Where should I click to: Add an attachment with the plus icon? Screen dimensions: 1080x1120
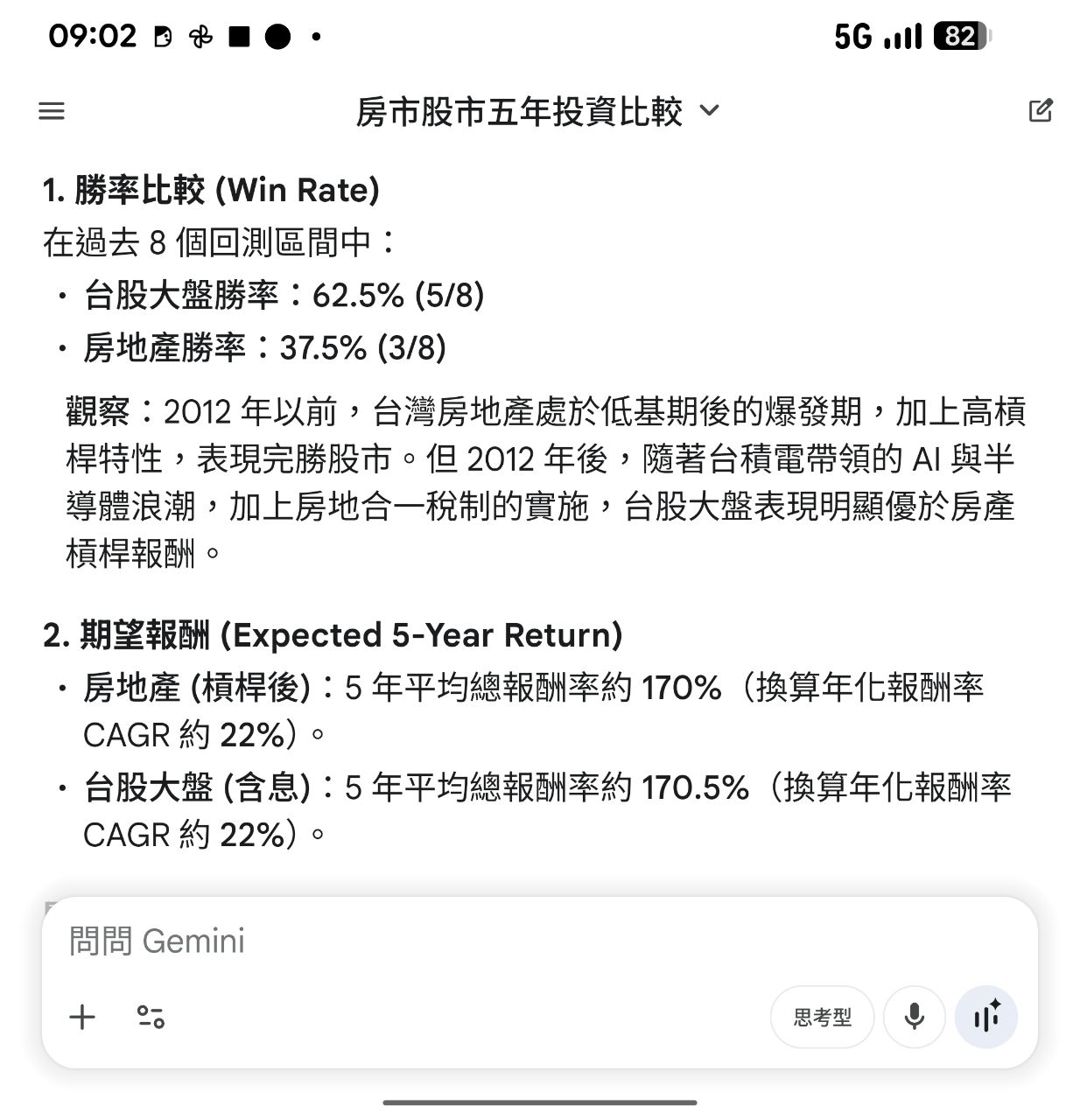[x=82, y=1017]
